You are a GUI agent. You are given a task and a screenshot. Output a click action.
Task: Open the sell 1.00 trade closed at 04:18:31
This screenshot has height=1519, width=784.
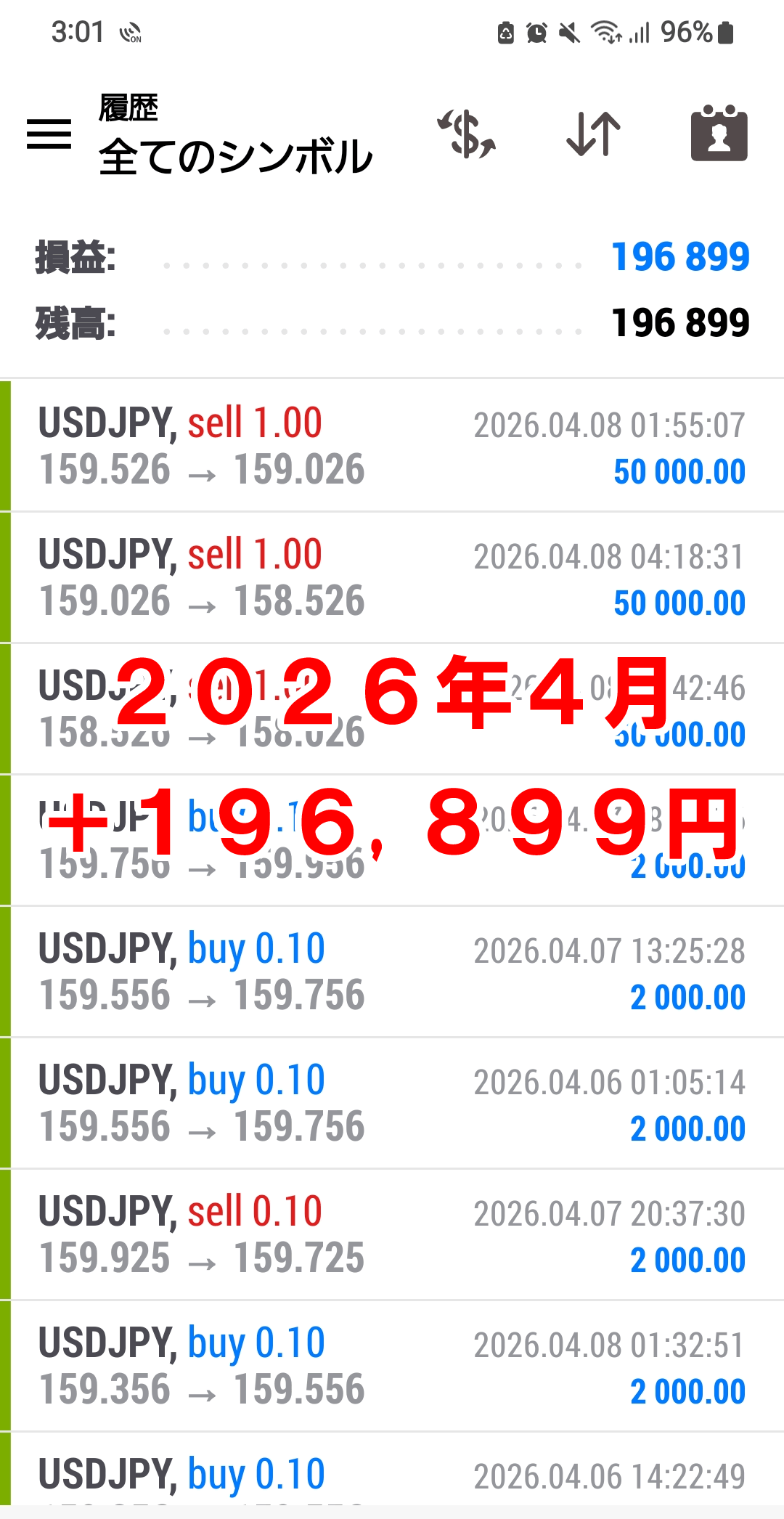tap(392, 578)
